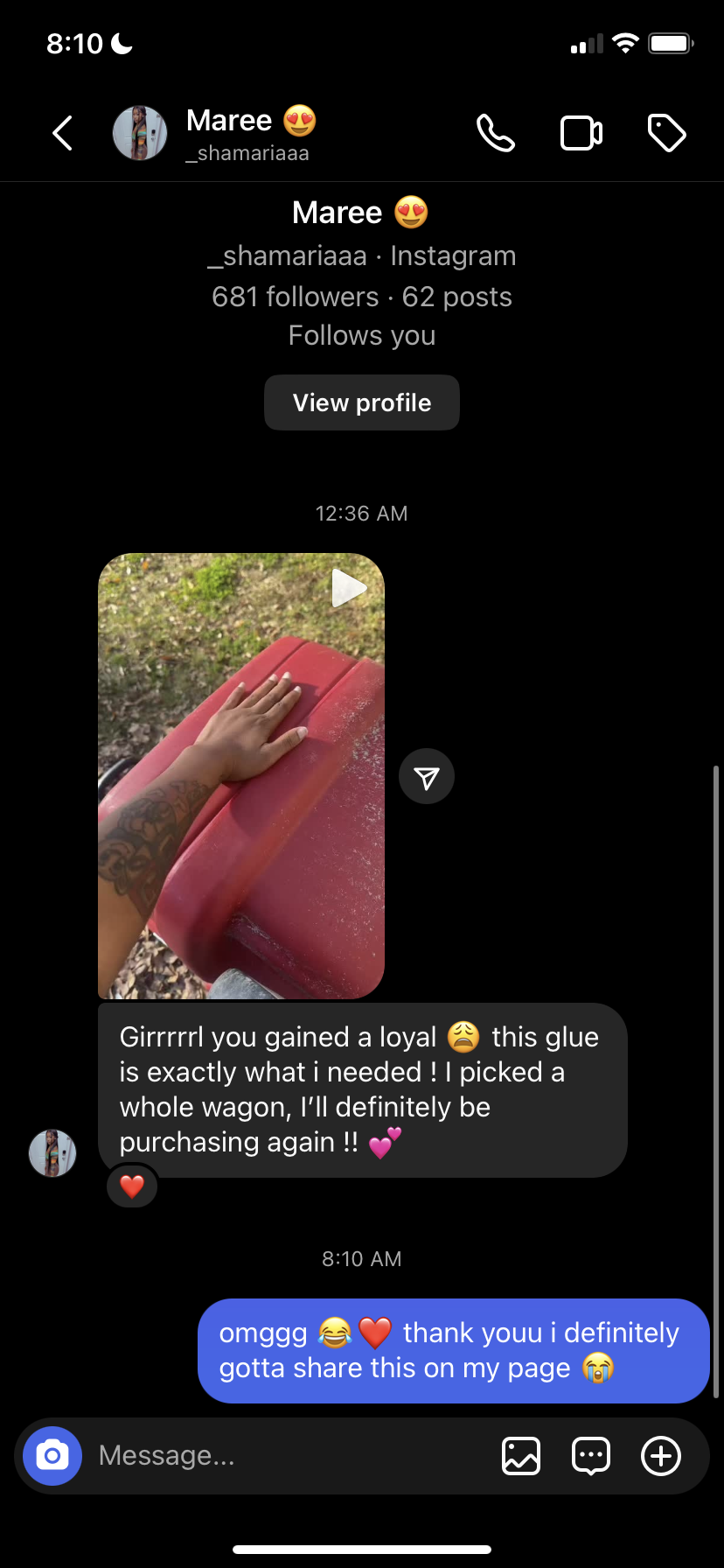Play the video Maree sent
This screenshot has height=1568, width=724.
click(241, 775)
